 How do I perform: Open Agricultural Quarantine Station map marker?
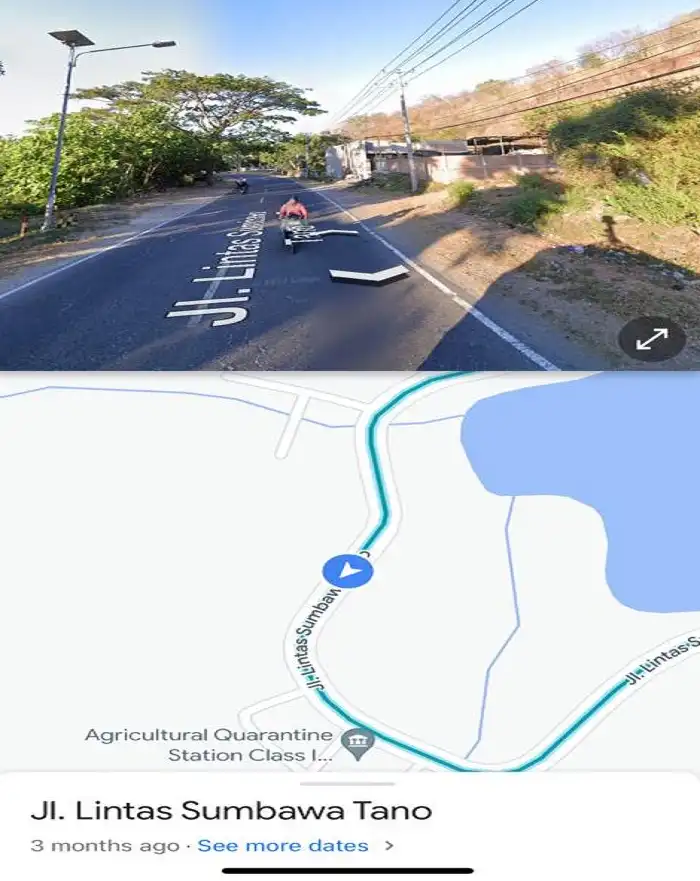pyautogui.click(x=357, y=743)
